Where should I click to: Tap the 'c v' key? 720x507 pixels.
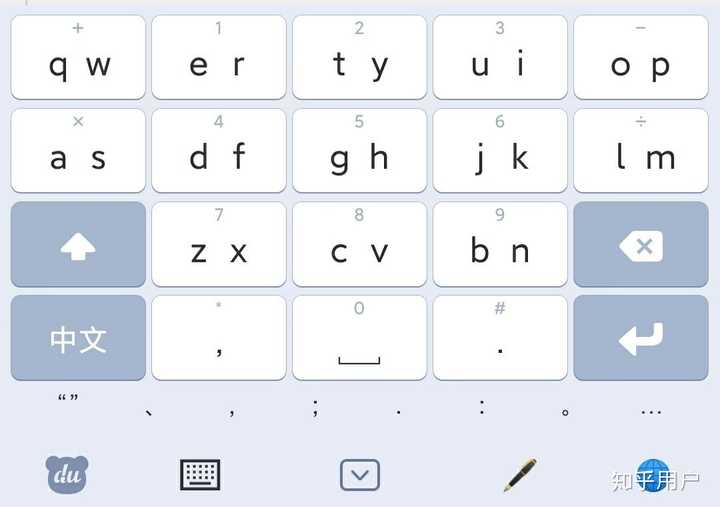coord(359,245)
